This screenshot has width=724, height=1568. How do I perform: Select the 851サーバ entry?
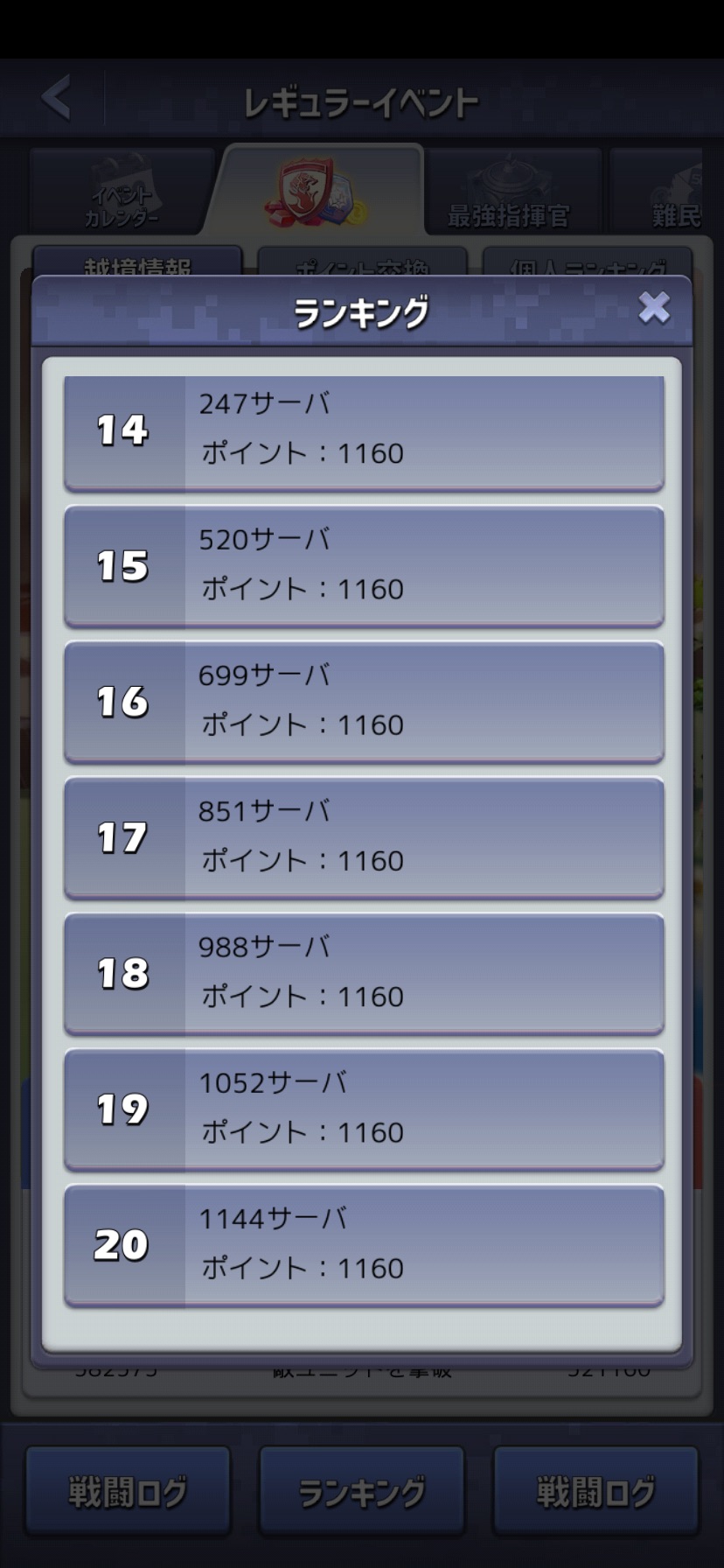click(364, 837)
